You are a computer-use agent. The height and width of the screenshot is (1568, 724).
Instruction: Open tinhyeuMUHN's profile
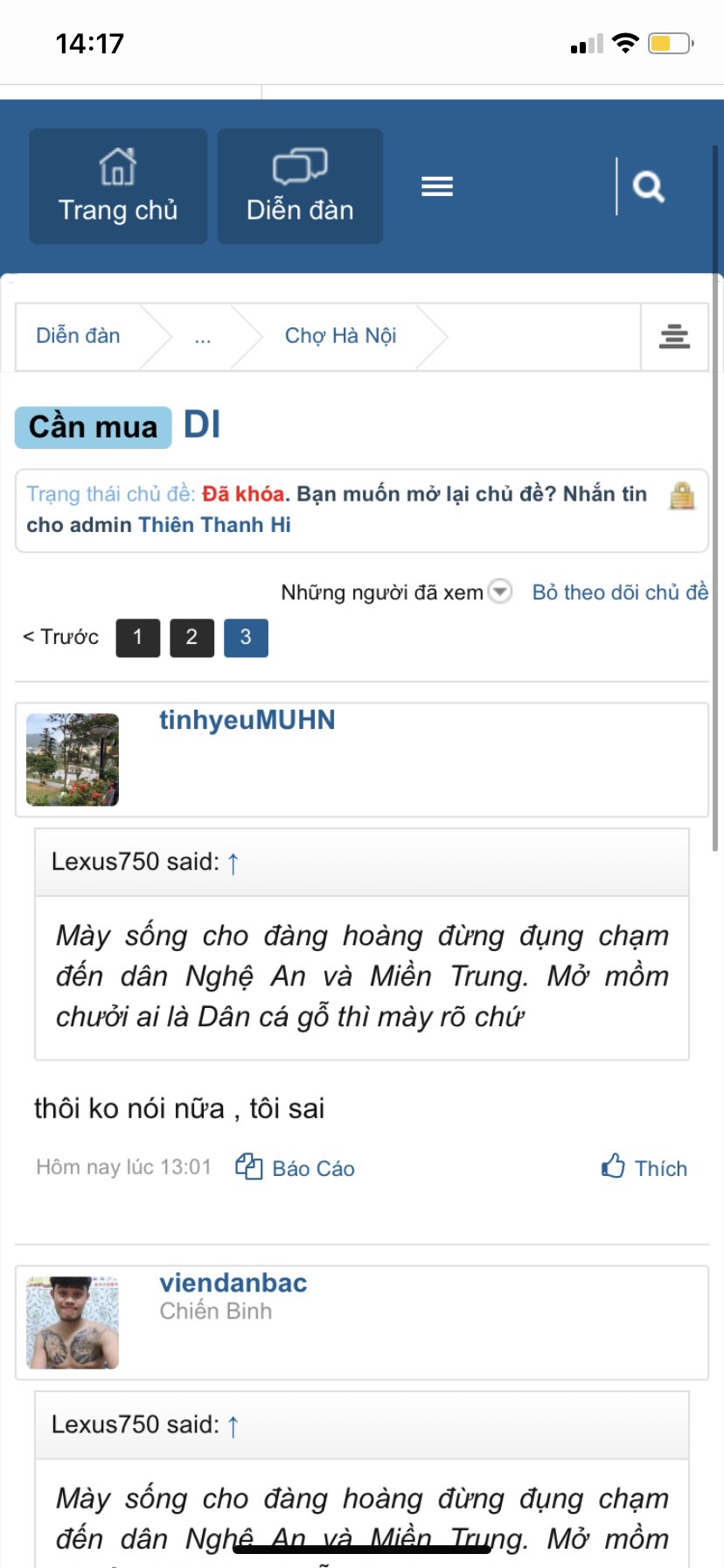[247, 720]
